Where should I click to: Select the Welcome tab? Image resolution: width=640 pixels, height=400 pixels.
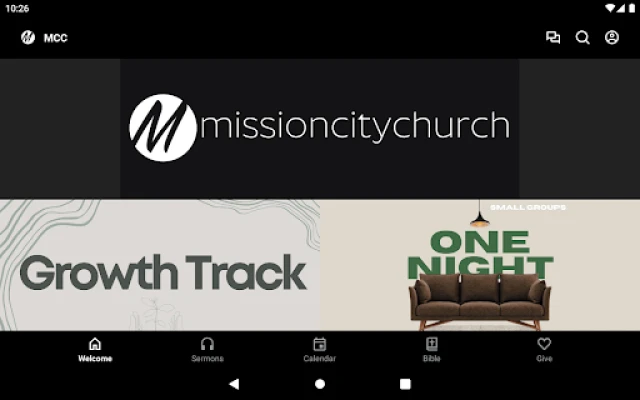pyautogui.click(x=95, y=349)
